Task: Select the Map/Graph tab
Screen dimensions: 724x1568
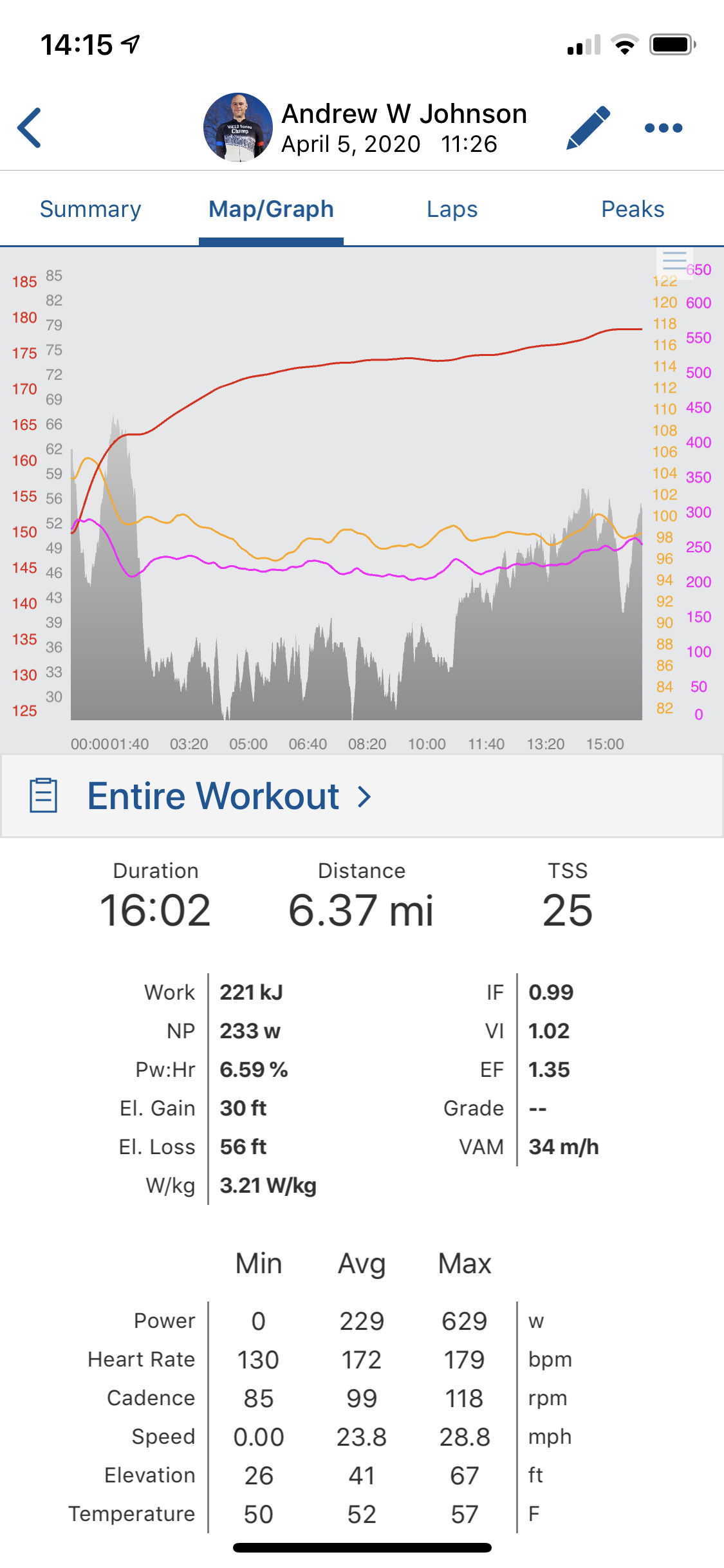Action: [271, 210]
